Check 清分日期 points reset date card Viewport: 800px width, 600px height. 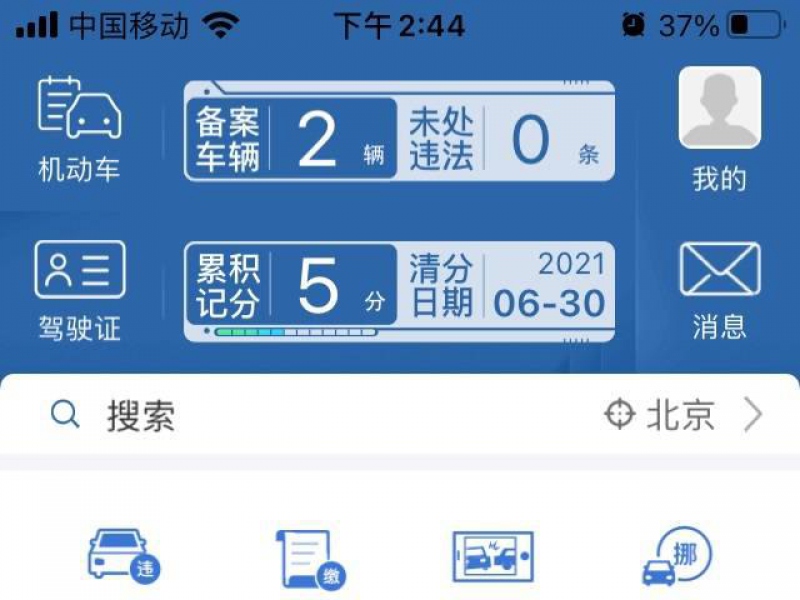click(506, 287)
